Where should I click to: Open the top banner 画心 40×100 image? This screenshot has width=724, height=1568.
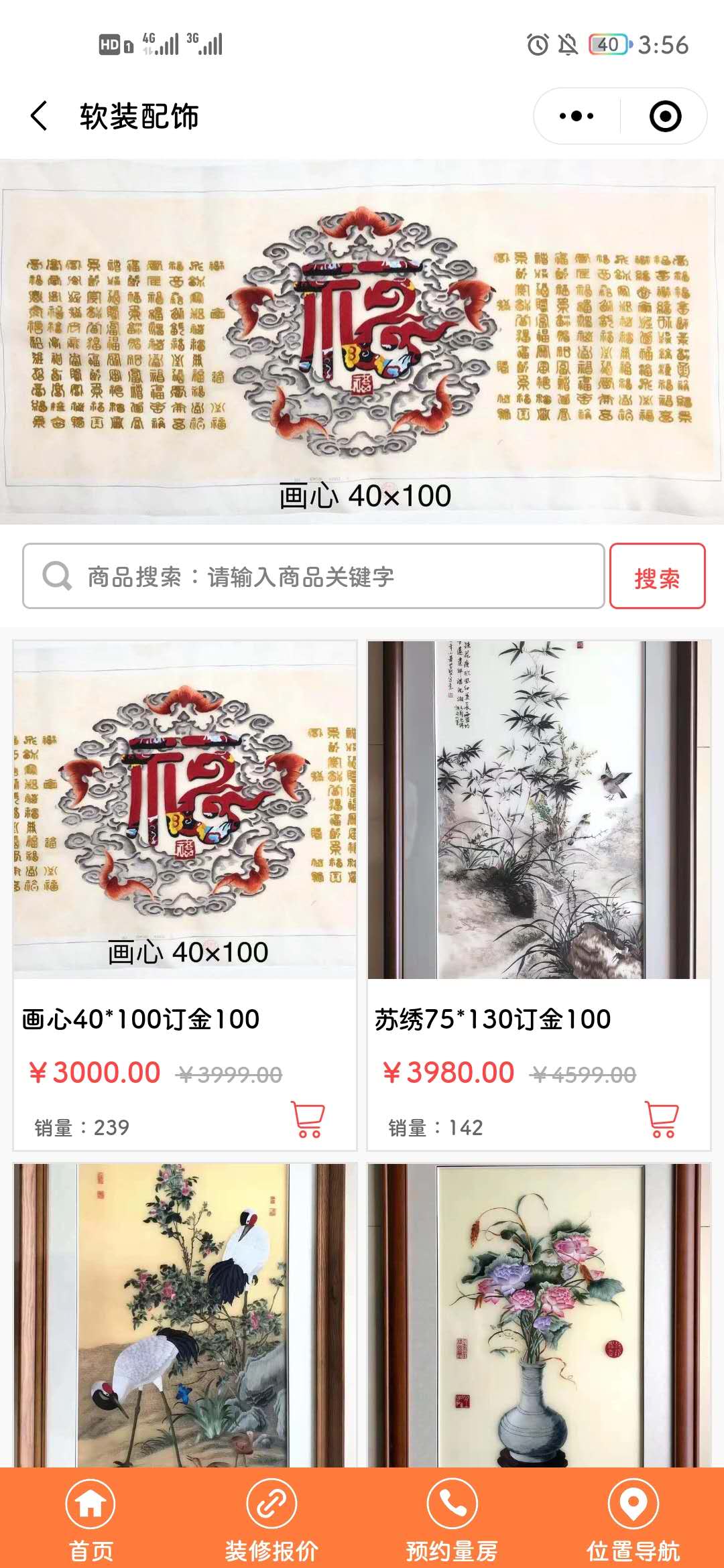[x=362, y=342]
